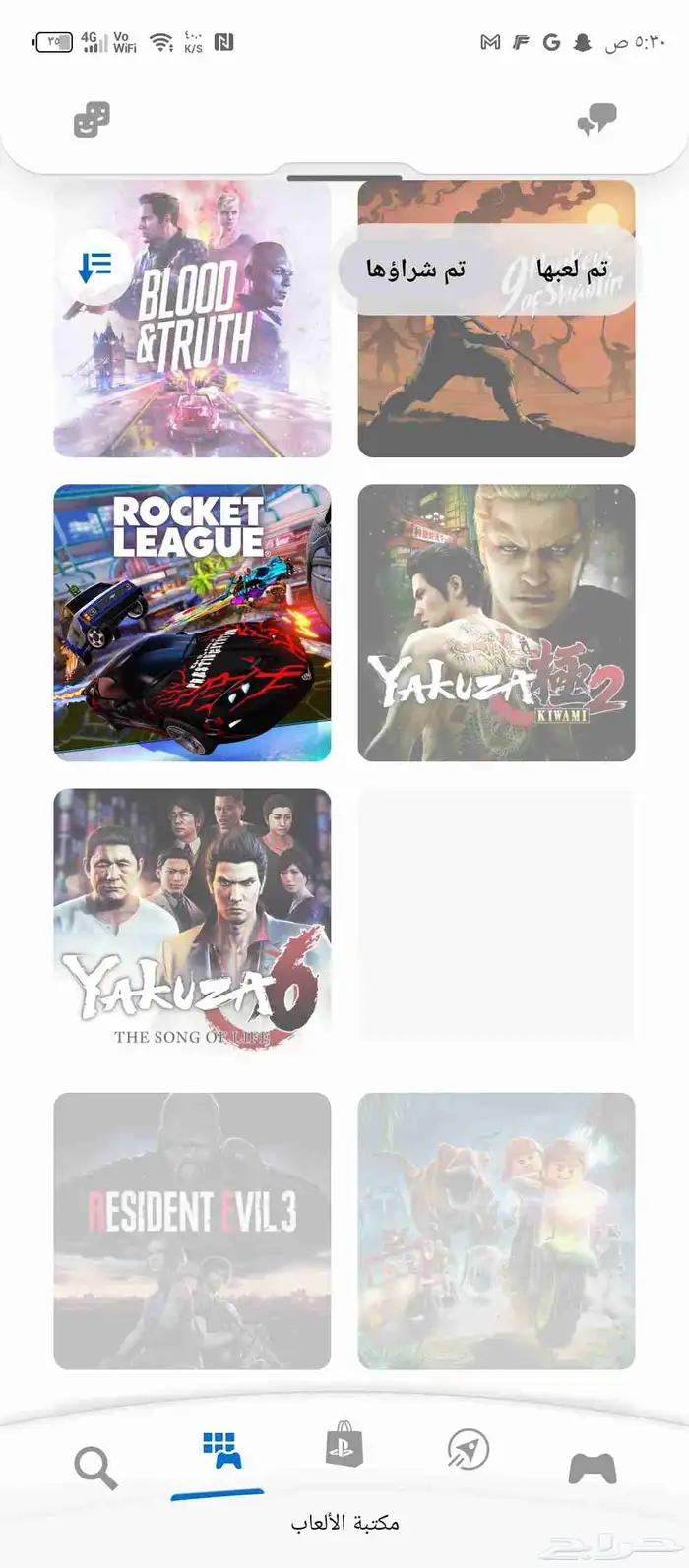The image size is (689, 1568).
Task: Open the friends icon in the header
Action: pos(92,120)
